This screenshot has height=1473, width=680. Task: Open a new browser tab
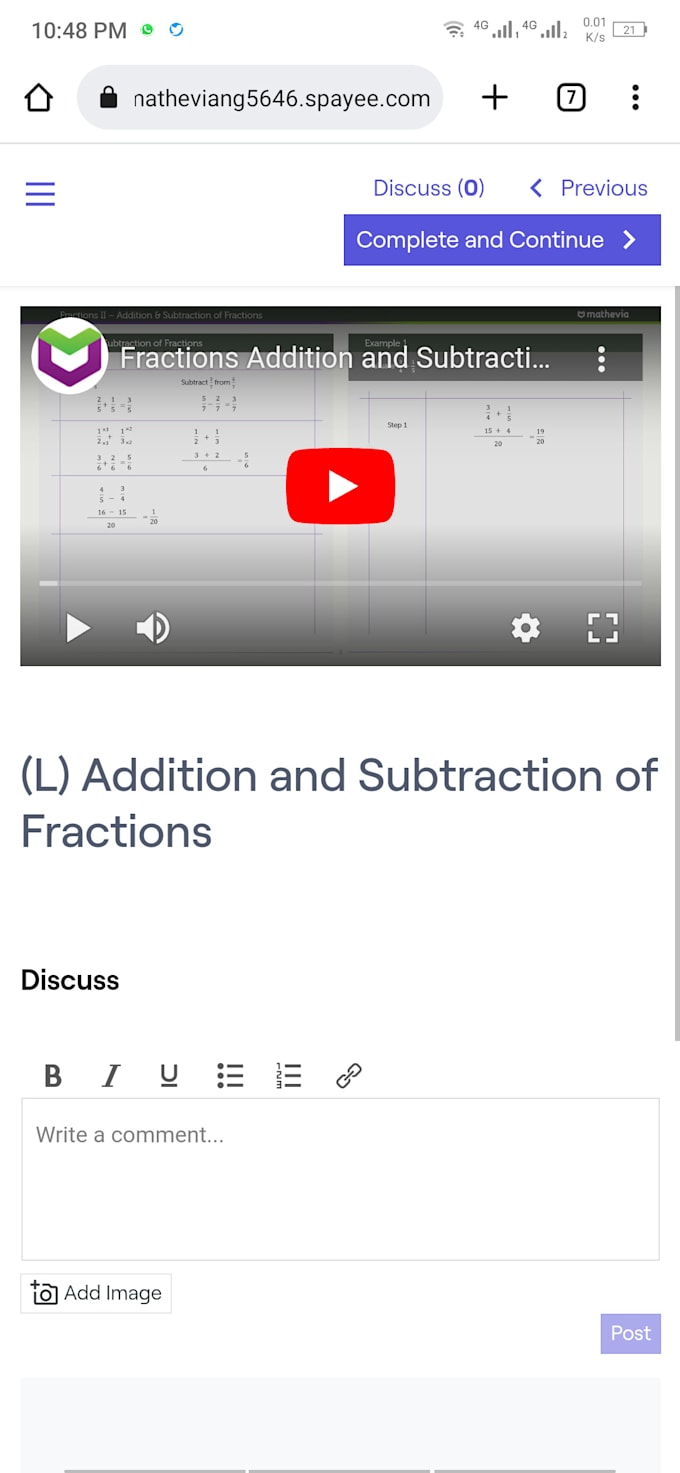(494, 98)
